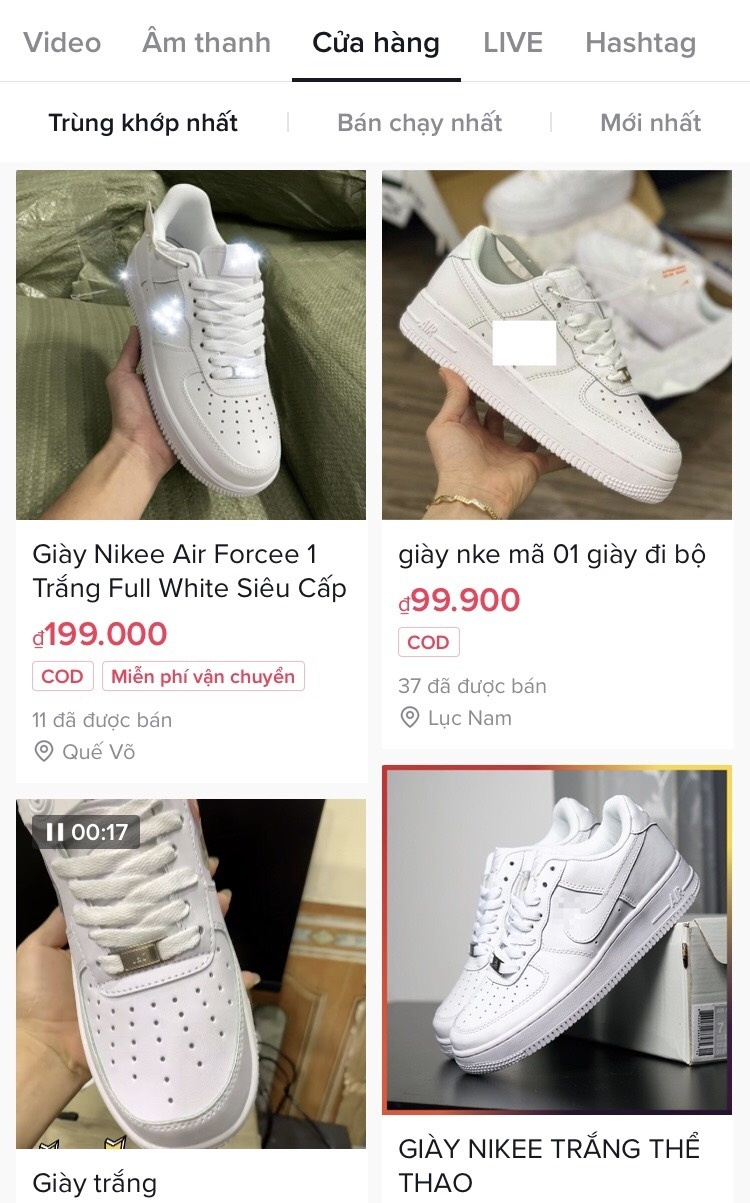Open the Hashtag tab
The height and width of the screenshot is (1203, 750).
[640, 42]
